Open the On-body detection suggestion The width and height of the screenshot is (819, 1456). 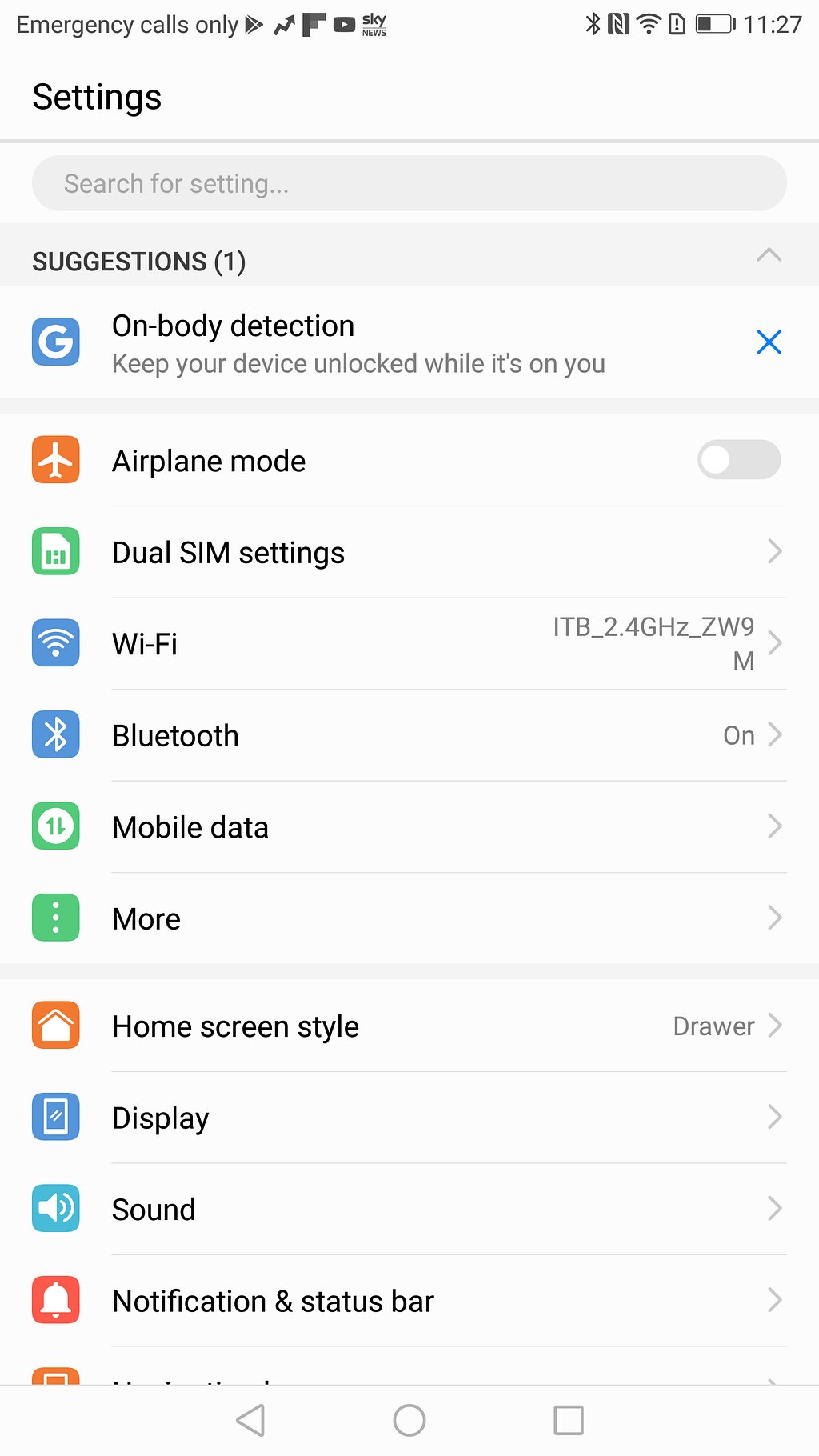(358, 342)
